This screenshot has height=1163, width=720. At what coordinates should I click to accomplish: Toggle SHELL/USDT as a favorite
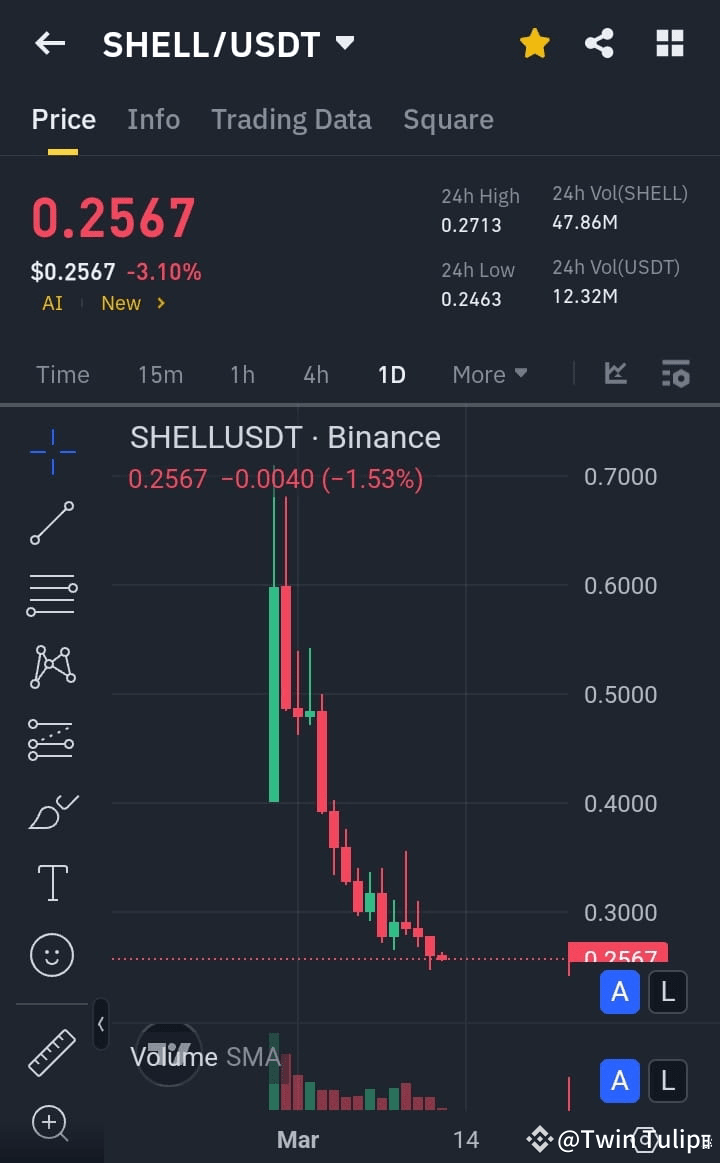(x=535, y=43)
